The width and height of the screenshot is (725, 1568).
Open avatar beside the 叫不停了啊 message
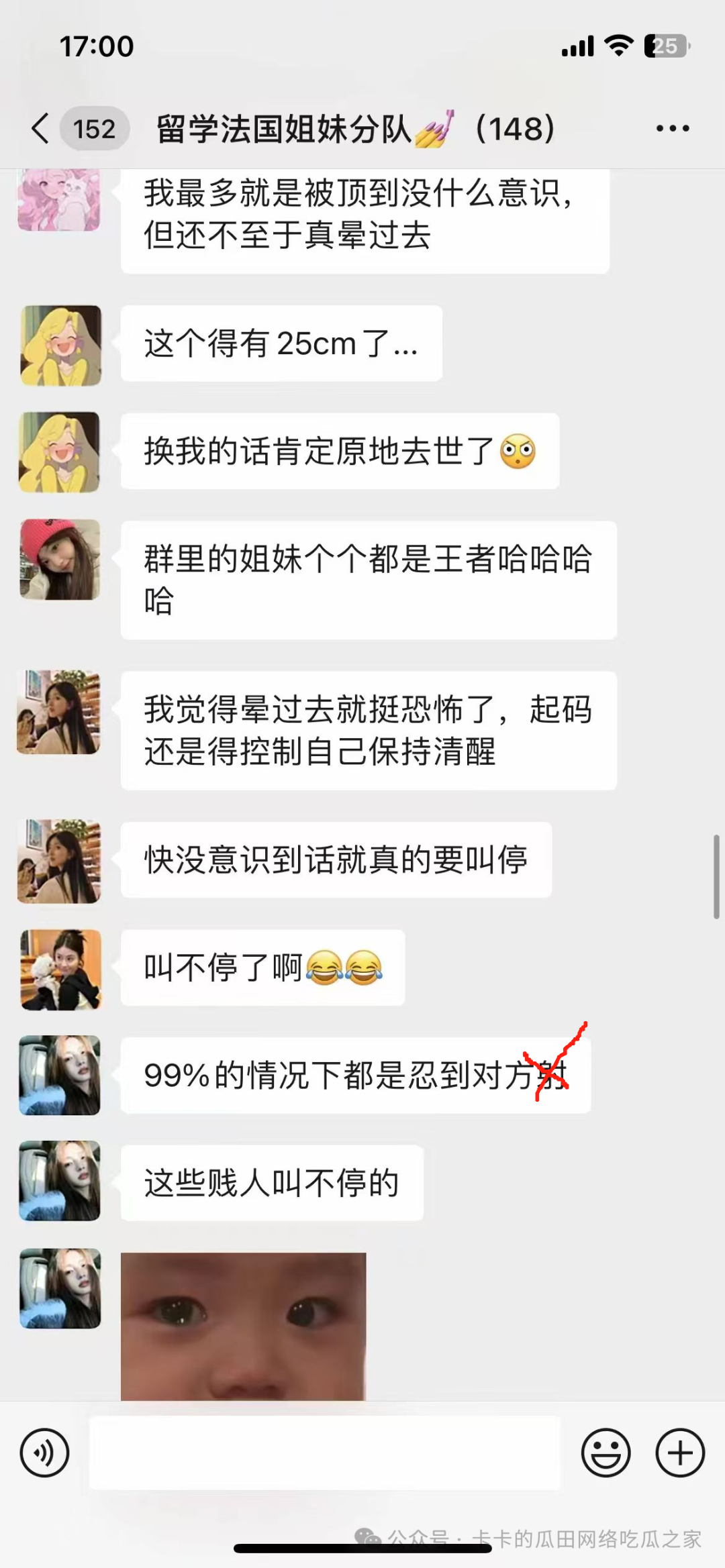pos(60,969)
